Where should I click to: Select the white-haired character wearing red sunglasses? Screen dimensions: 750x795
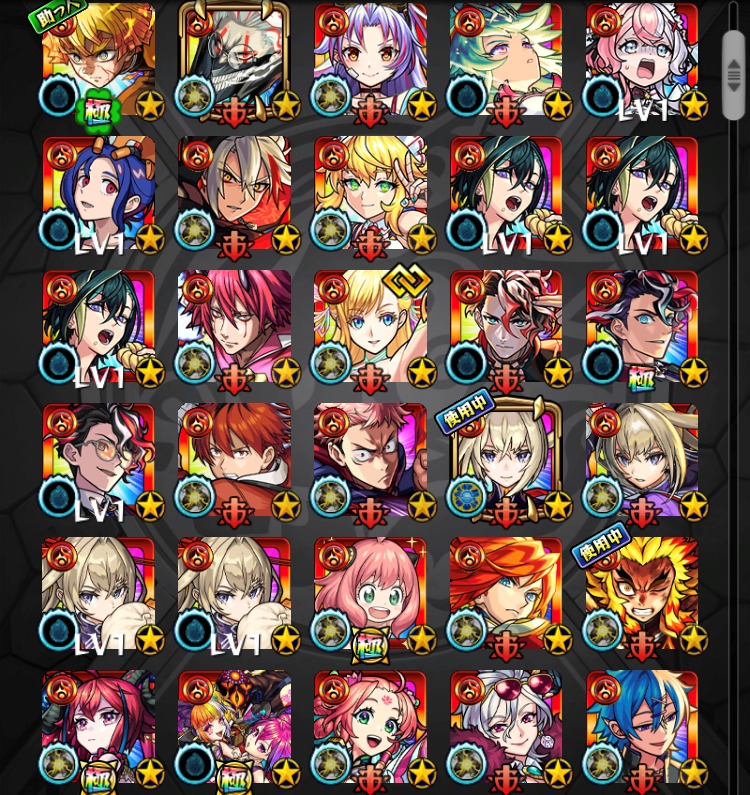point(506,730)
